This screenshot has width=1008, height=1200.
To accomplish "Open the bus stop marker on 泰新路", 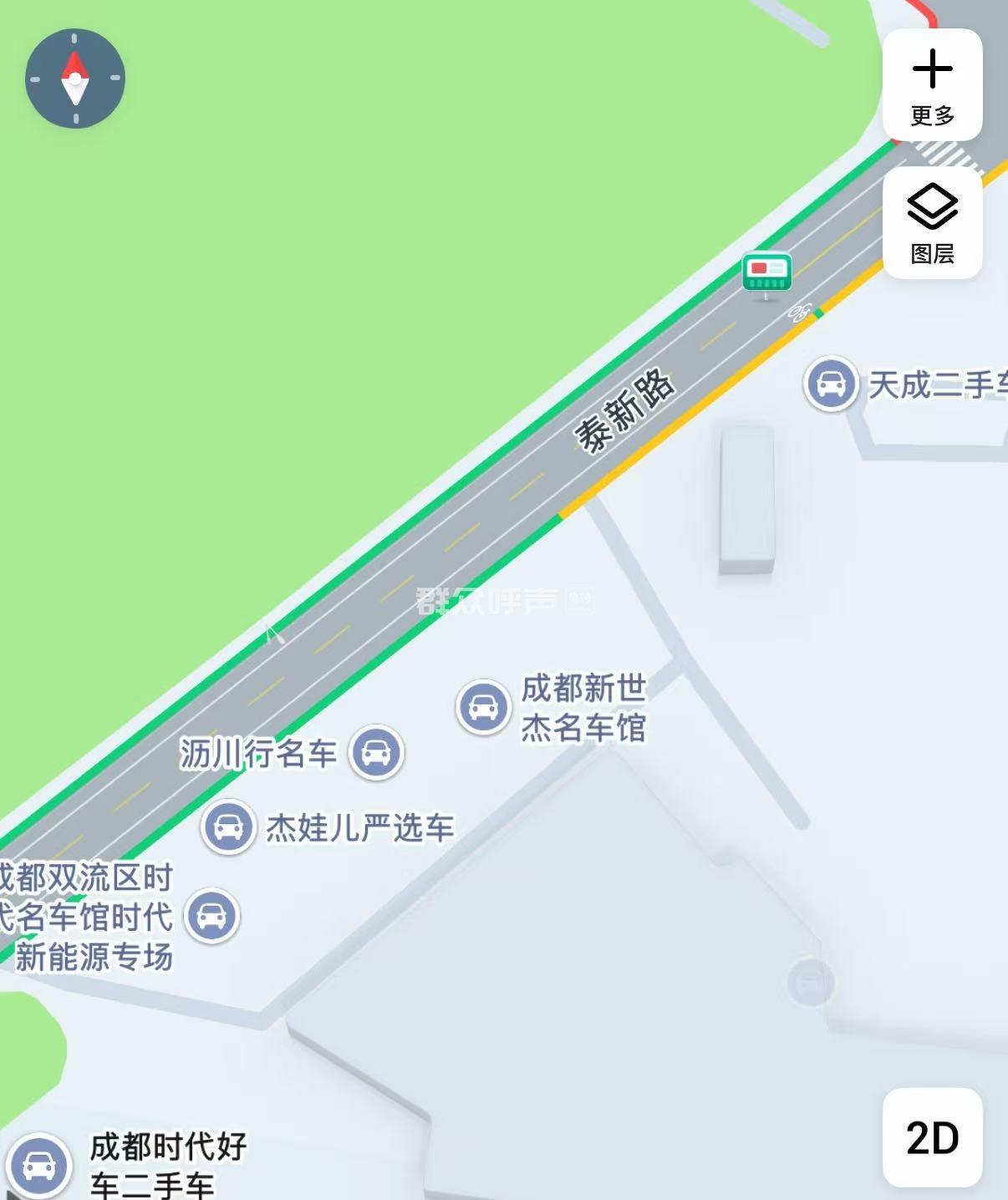I will pos(766,272).
